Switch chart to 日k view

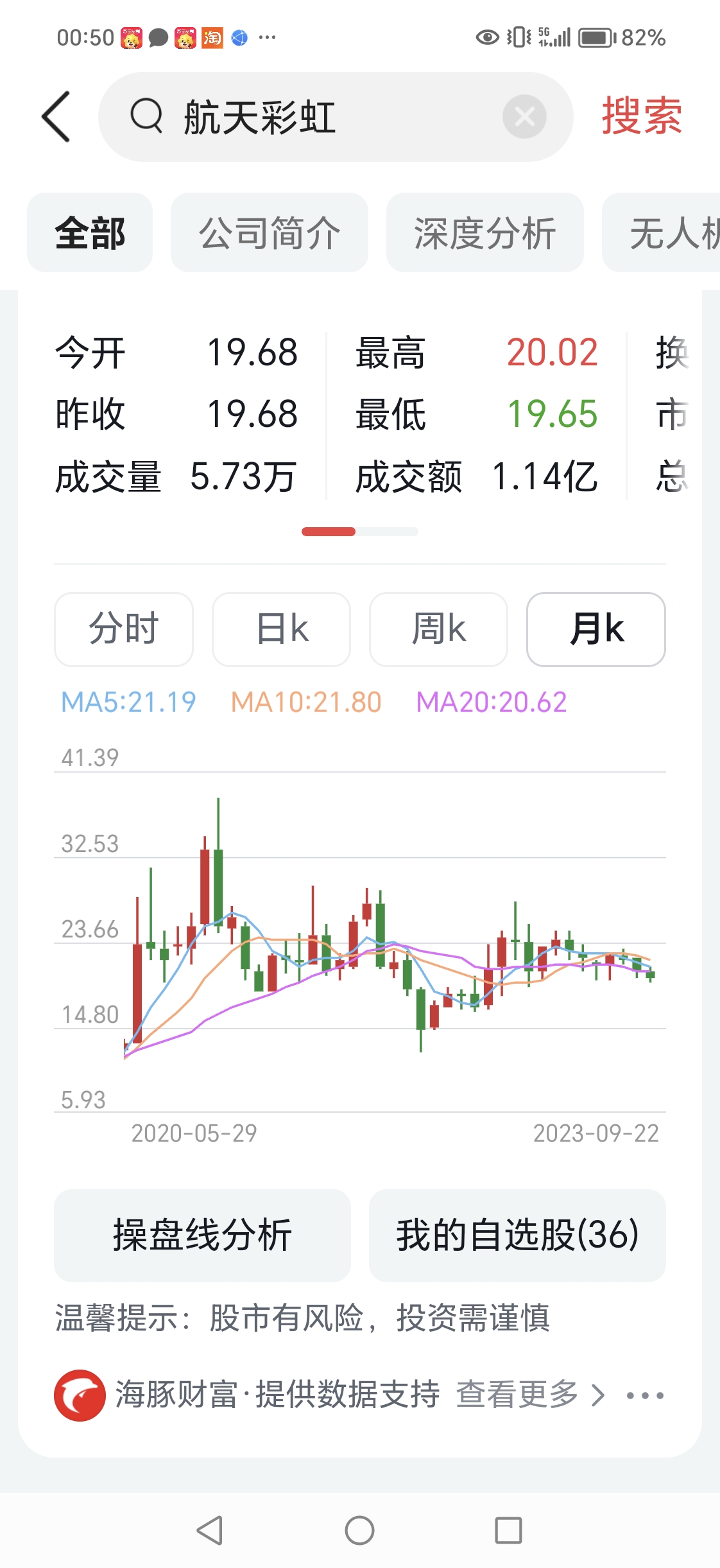pos(281,629)
